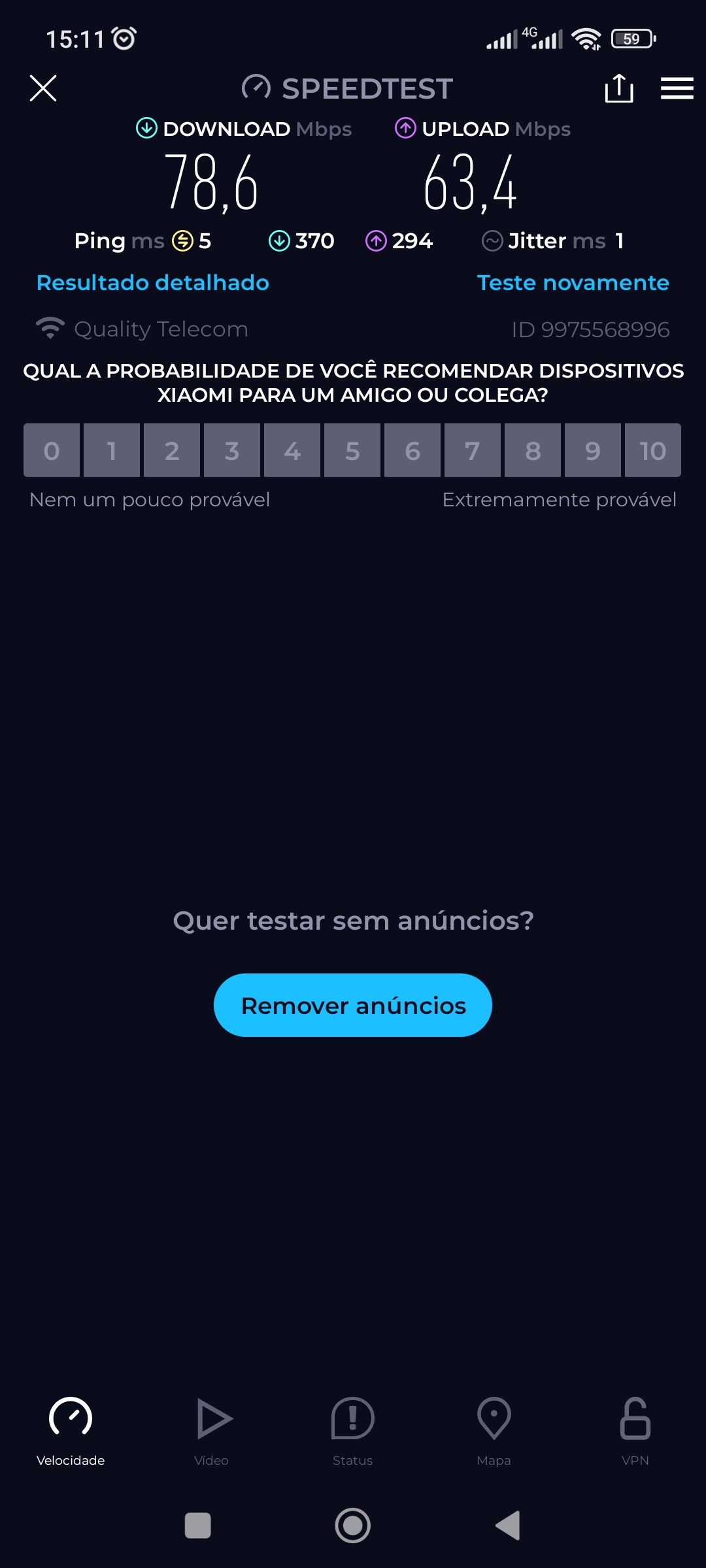Share the speed test result
The width and height of the screenshot is (706, 1568).
click(x=618, y=88)
